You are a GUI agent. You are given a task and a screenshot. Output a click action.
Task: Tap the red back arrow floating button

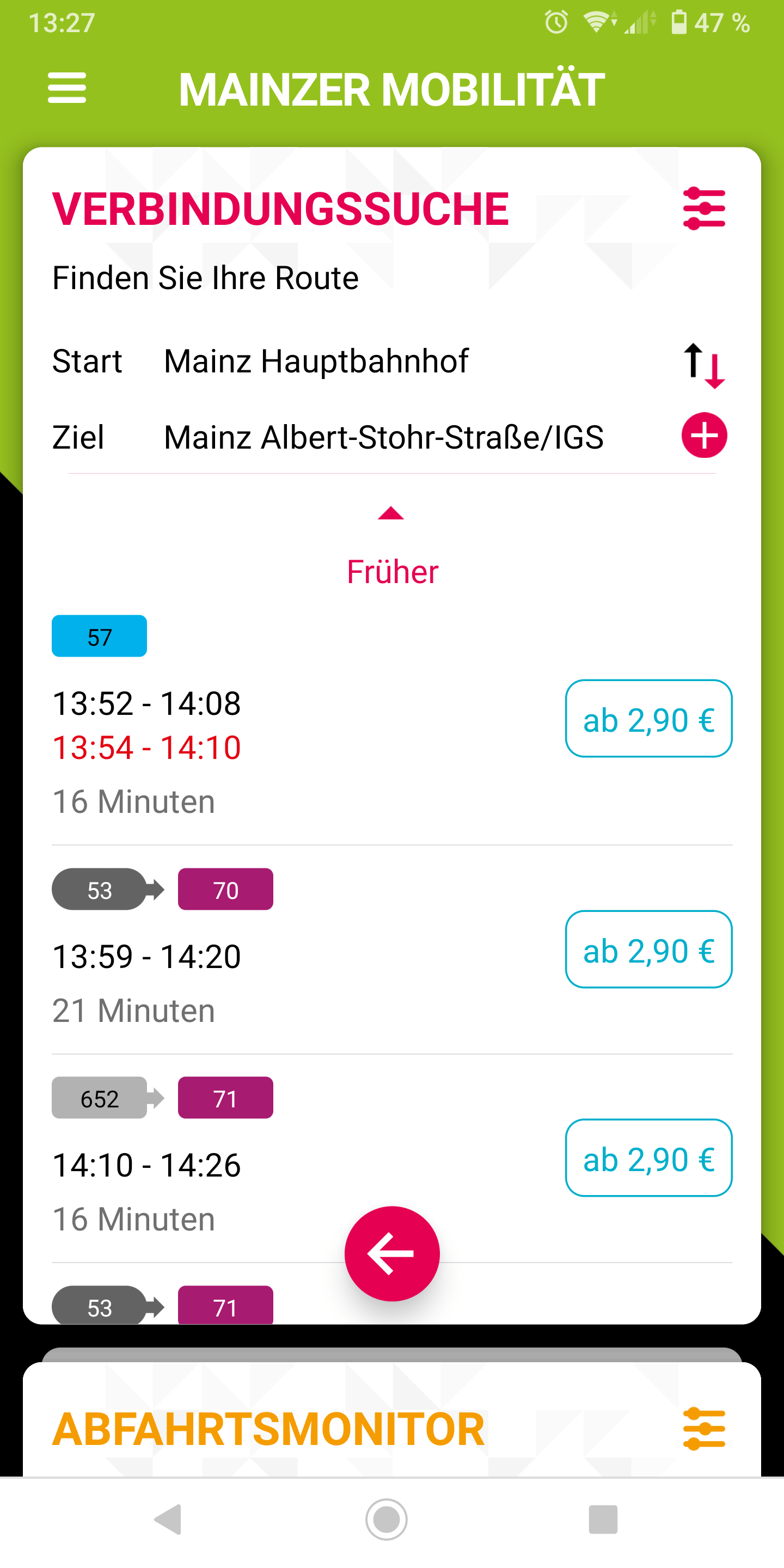coord(392,1254)
